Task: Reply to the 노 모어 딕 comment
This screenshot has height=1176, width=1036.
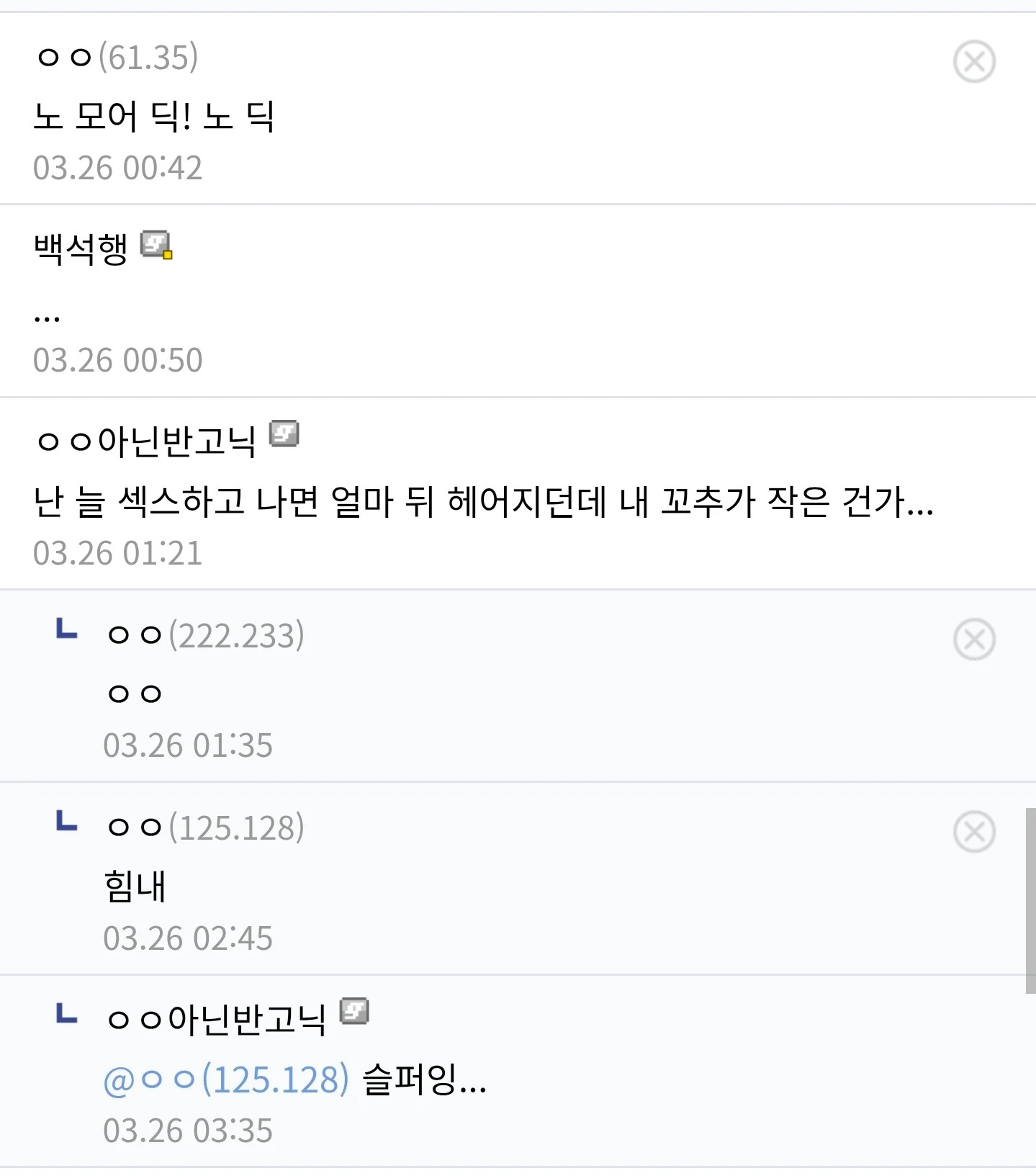Action: (x=153, y=117)
